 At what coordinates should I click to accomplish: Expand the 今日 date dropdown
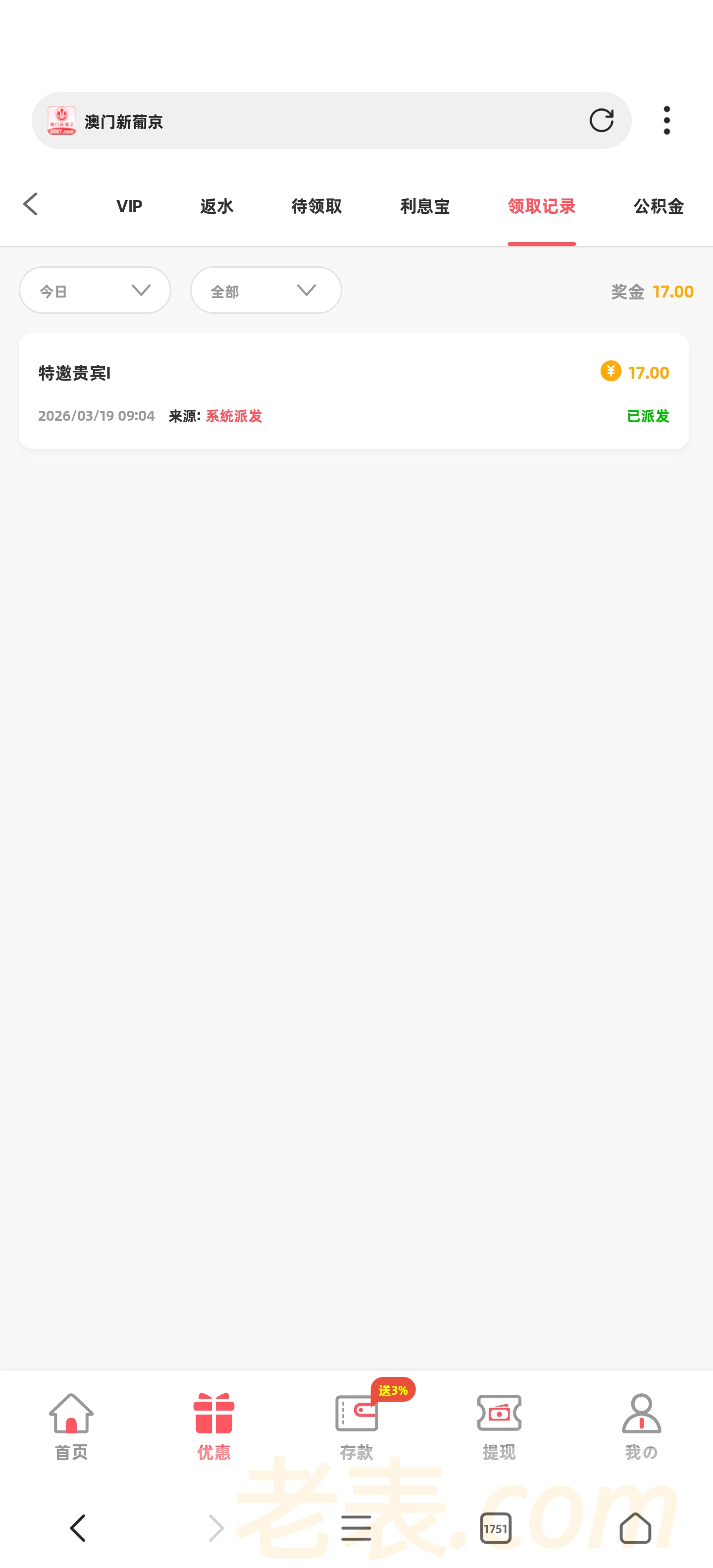pyautogui.click(x=95, y=291)
